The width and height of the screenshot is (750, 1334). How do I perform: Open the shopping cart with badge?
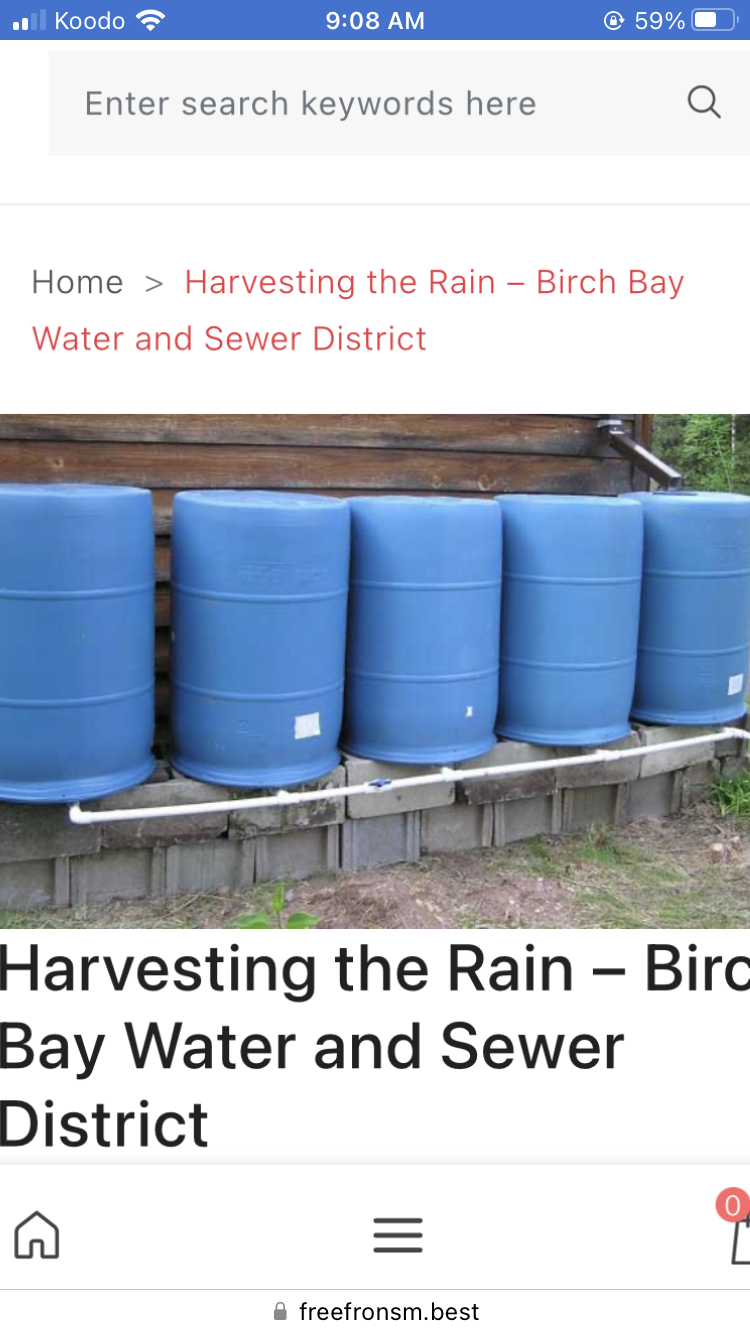coord(738,1236)
